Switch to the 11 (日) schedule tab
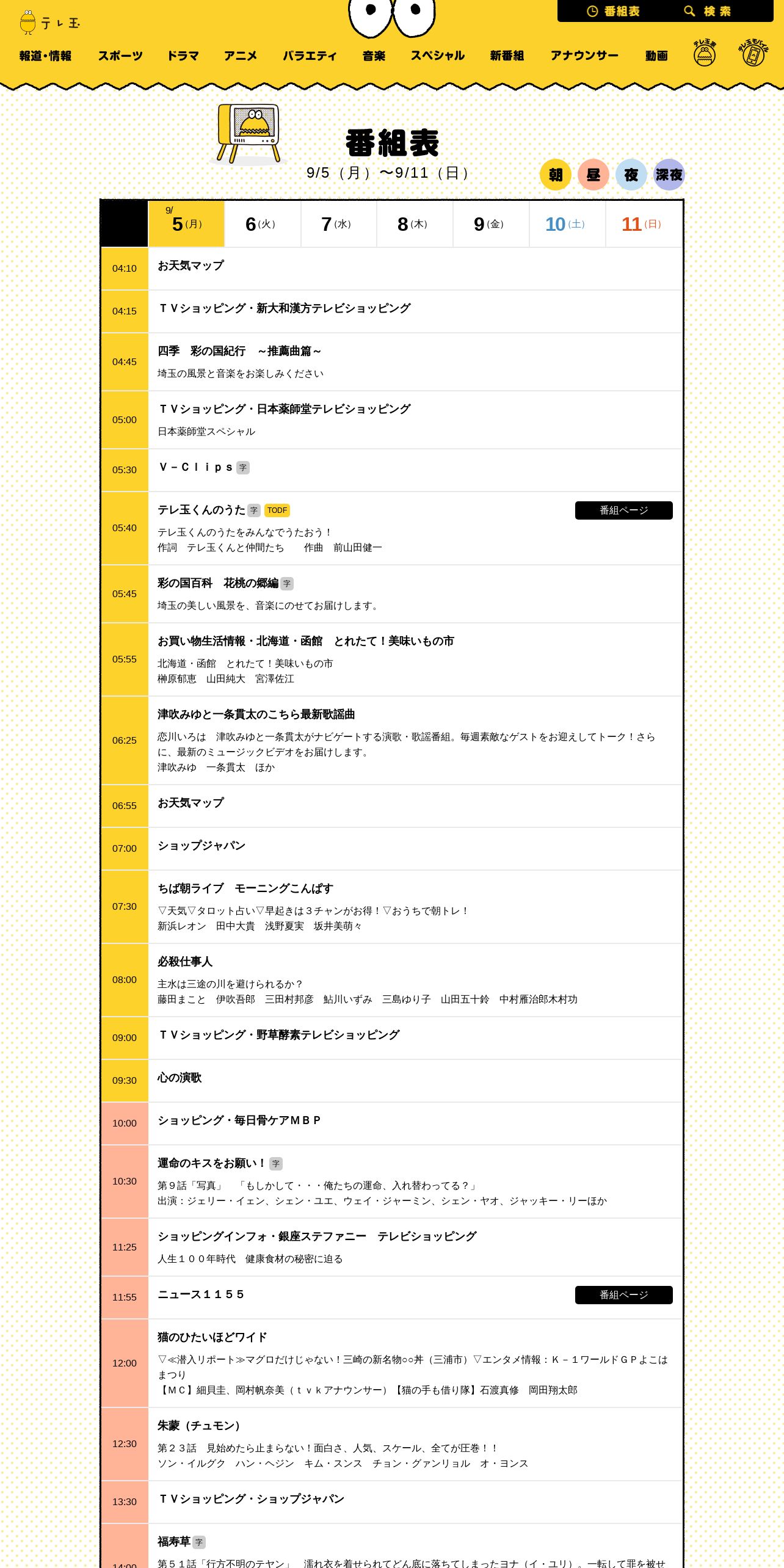This screenshot has height=1568, width=784. pos(644,224)
